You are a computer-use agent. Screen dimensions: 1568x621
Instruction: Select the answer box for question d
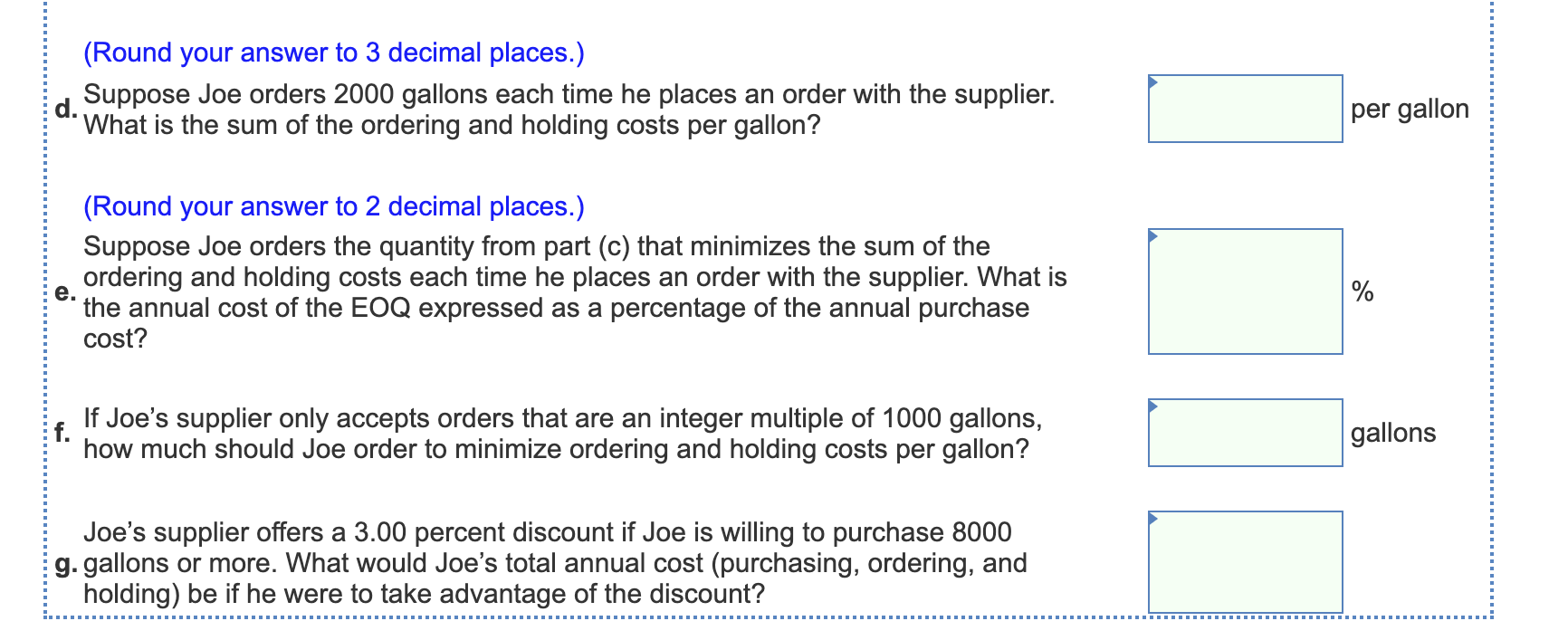[1245, 109]
